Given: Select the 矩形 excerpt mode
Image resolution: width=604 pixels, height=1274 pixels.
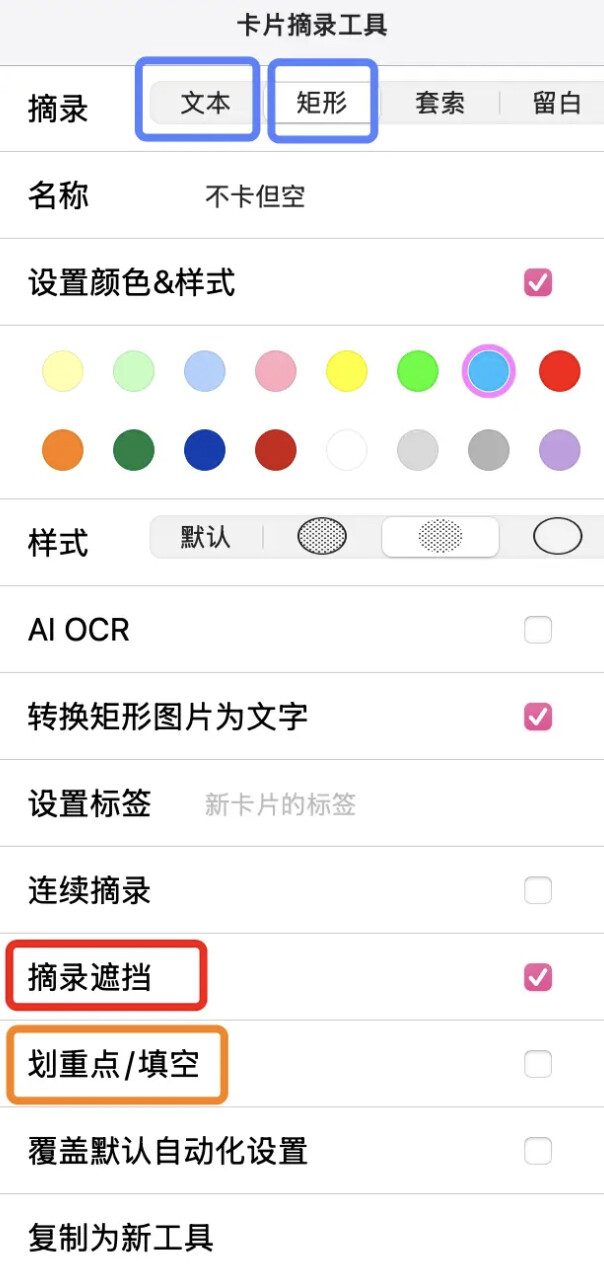Looking at the screenshot, I should point(321,103).
